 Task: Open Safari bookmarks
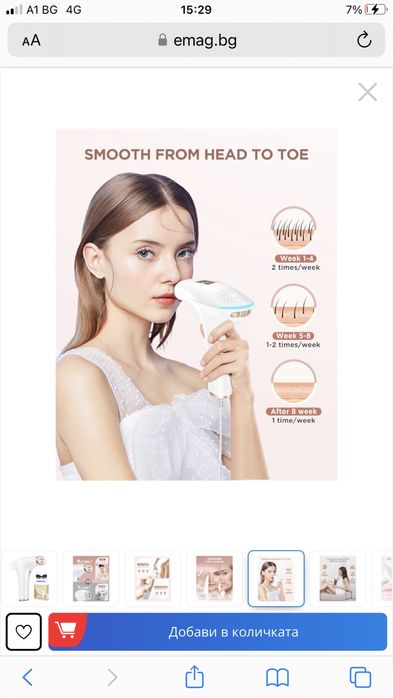277,678
